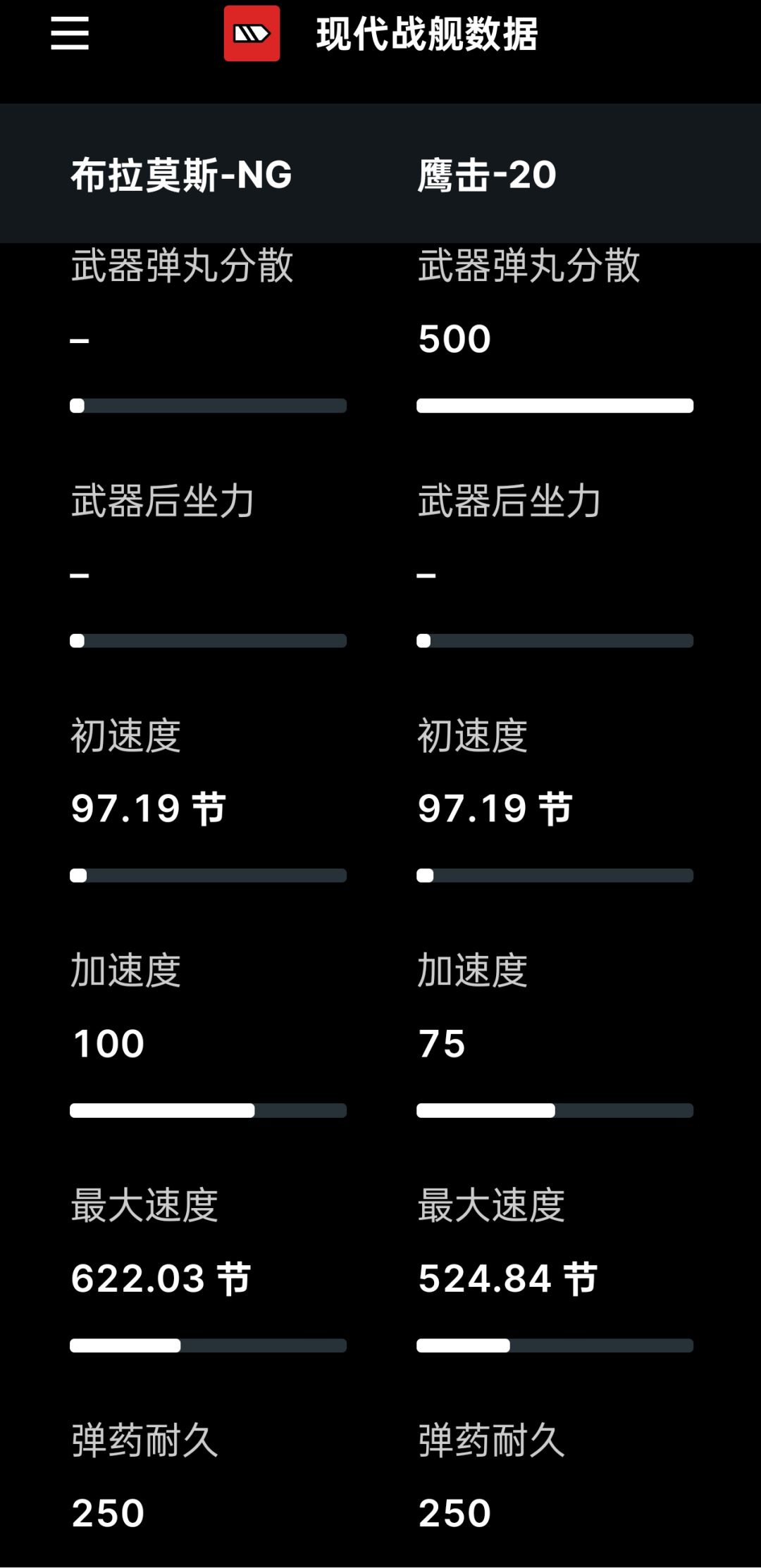Viewport: 761px width, 1568px height.
Task: Click the 加速度 100 value for 布拉莫斯-NG
Action: (106, 1043)
